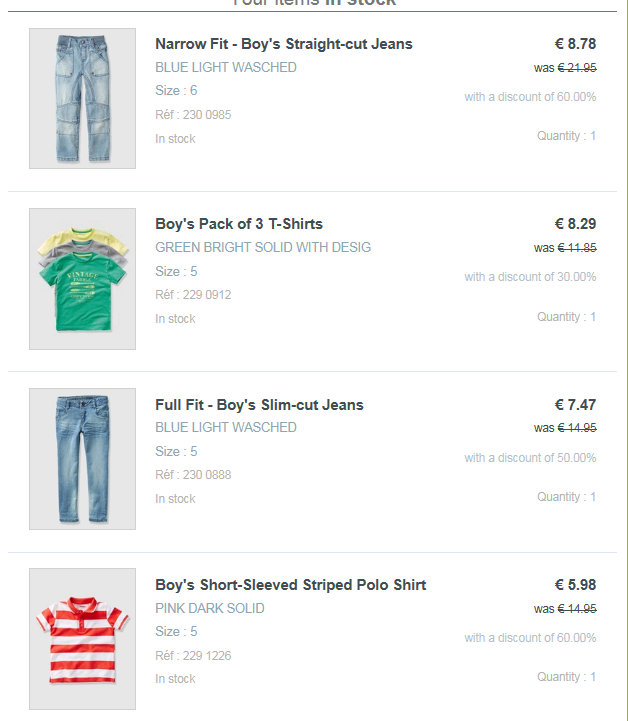Open the Pack of 3 T-Shirts image
This screenshot has height=721, width=628.
coord(82,279)
